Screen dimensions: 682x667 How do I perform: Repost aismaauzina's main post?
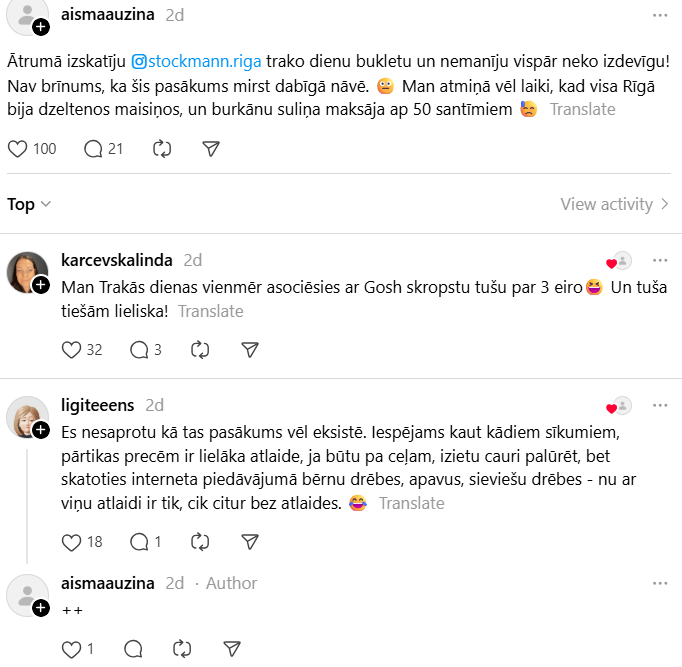(x=162, y=149)
